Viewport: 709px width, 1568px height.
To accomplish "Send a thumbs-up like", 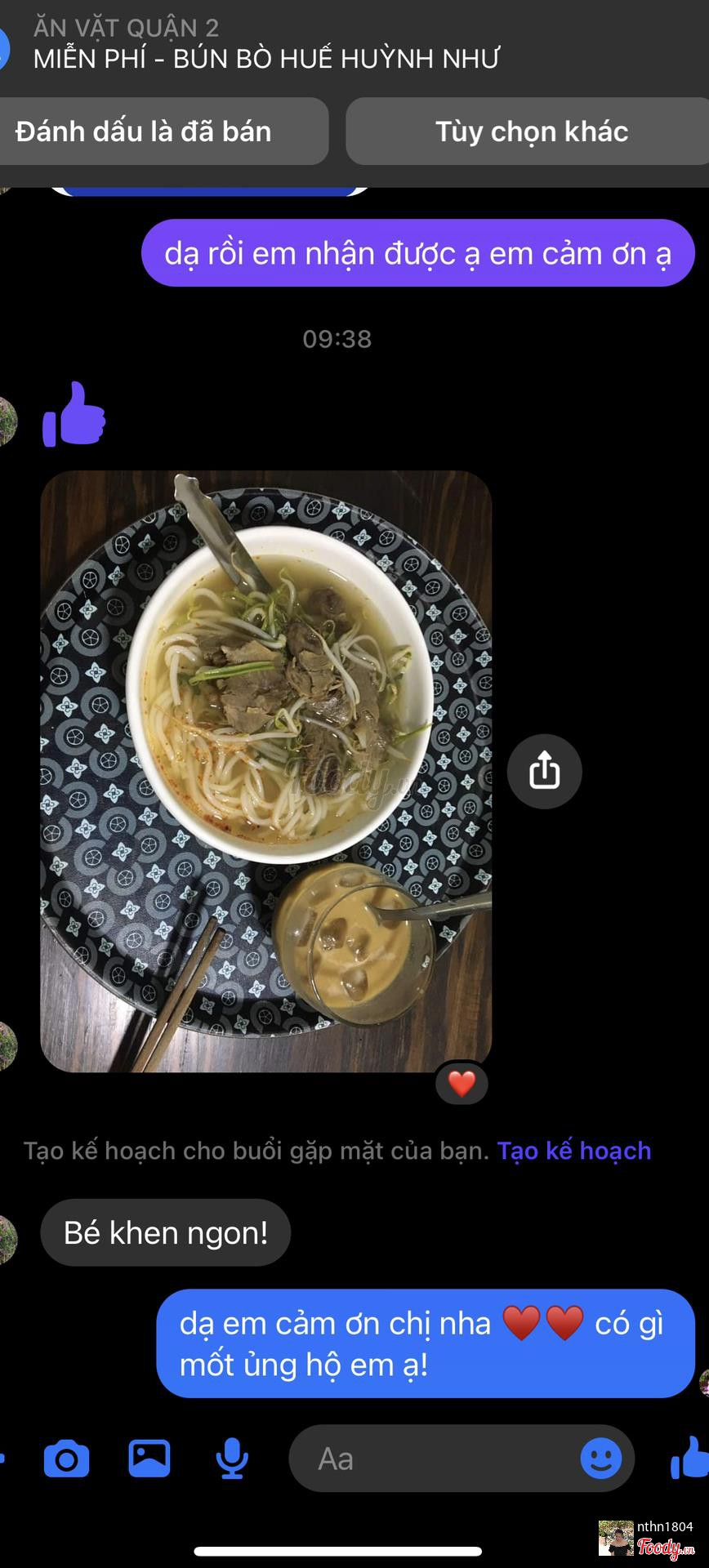I will click(x=689, y=1459).
